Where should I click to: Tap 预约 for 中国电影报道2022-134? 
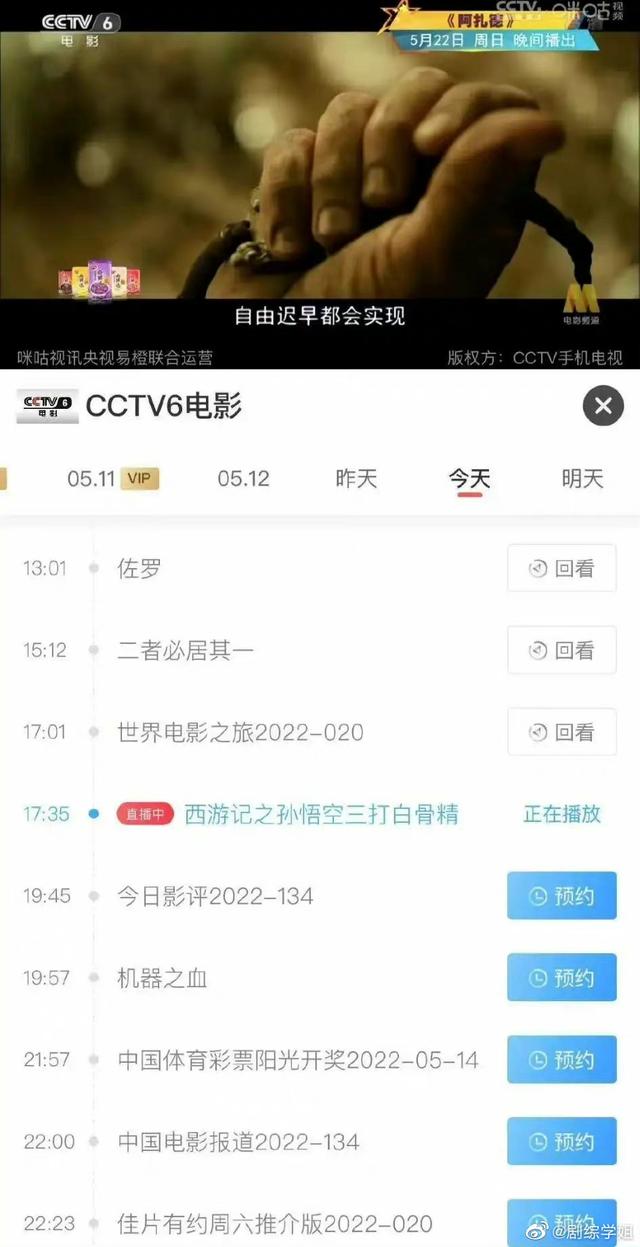561,1142
